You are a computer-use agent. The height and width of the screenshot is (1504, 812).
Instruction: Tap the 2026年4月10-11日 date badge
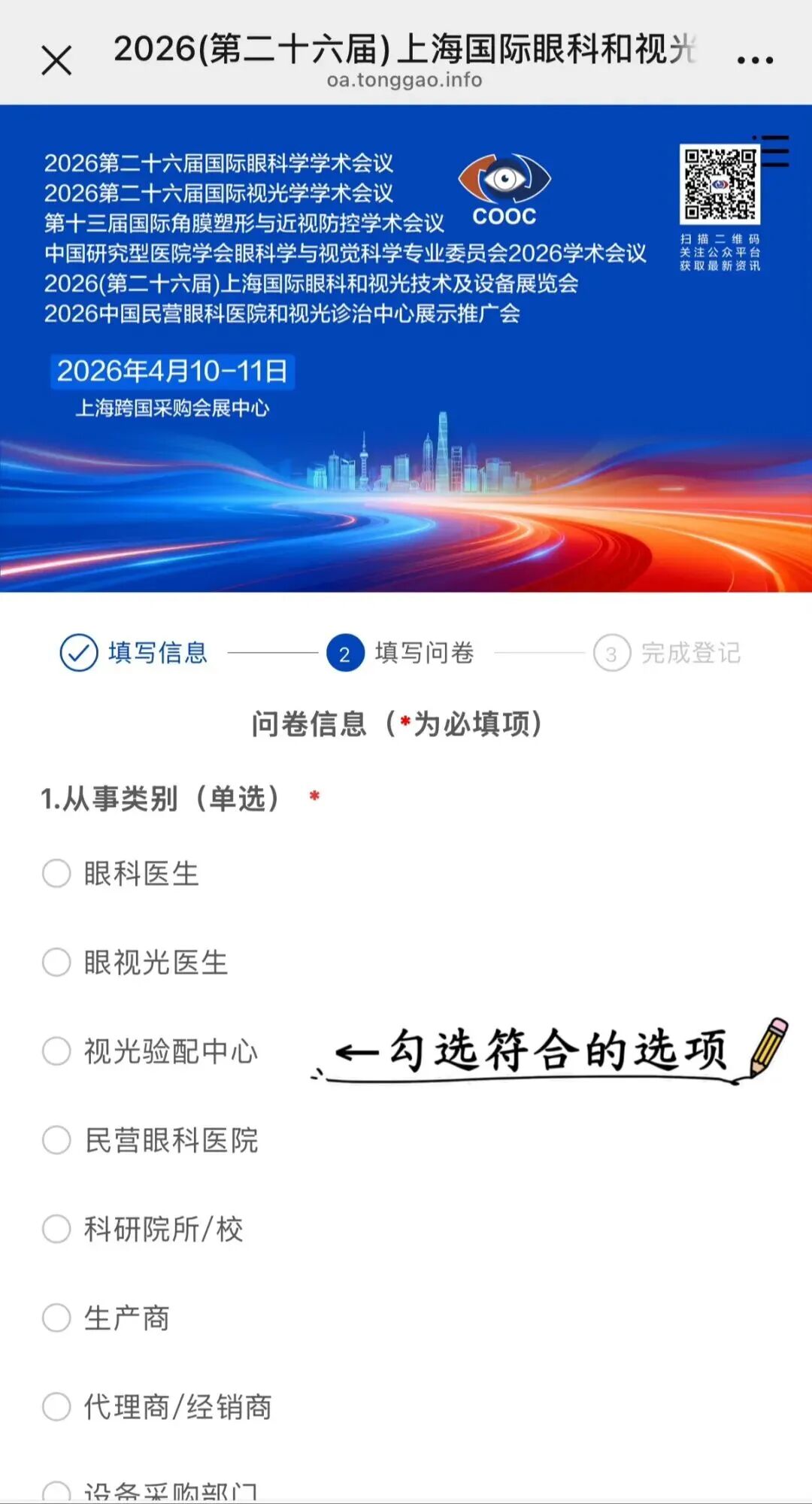(174, 370)
